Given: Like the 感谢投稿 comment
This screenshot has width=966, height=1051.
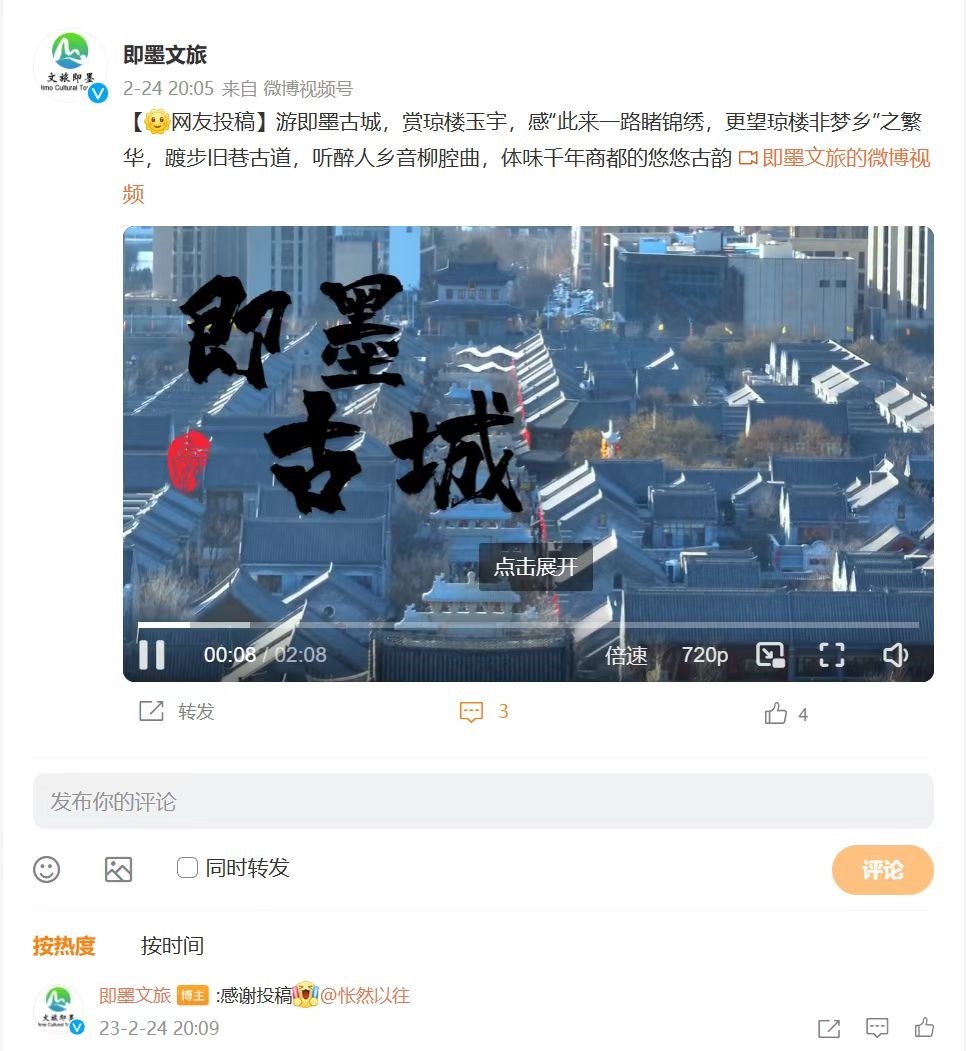Looking at the screenshot, I should pos(924,1027).
